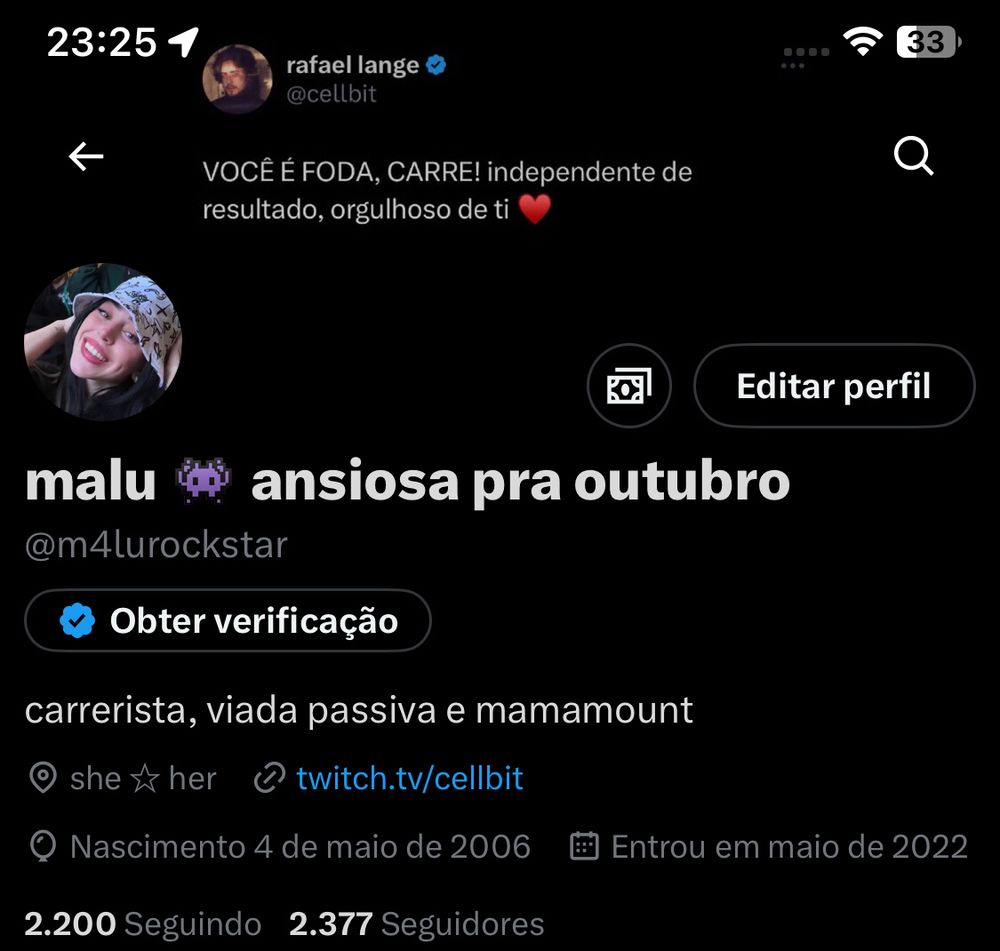Open malu's profile picture

click(x=103, y=342)
